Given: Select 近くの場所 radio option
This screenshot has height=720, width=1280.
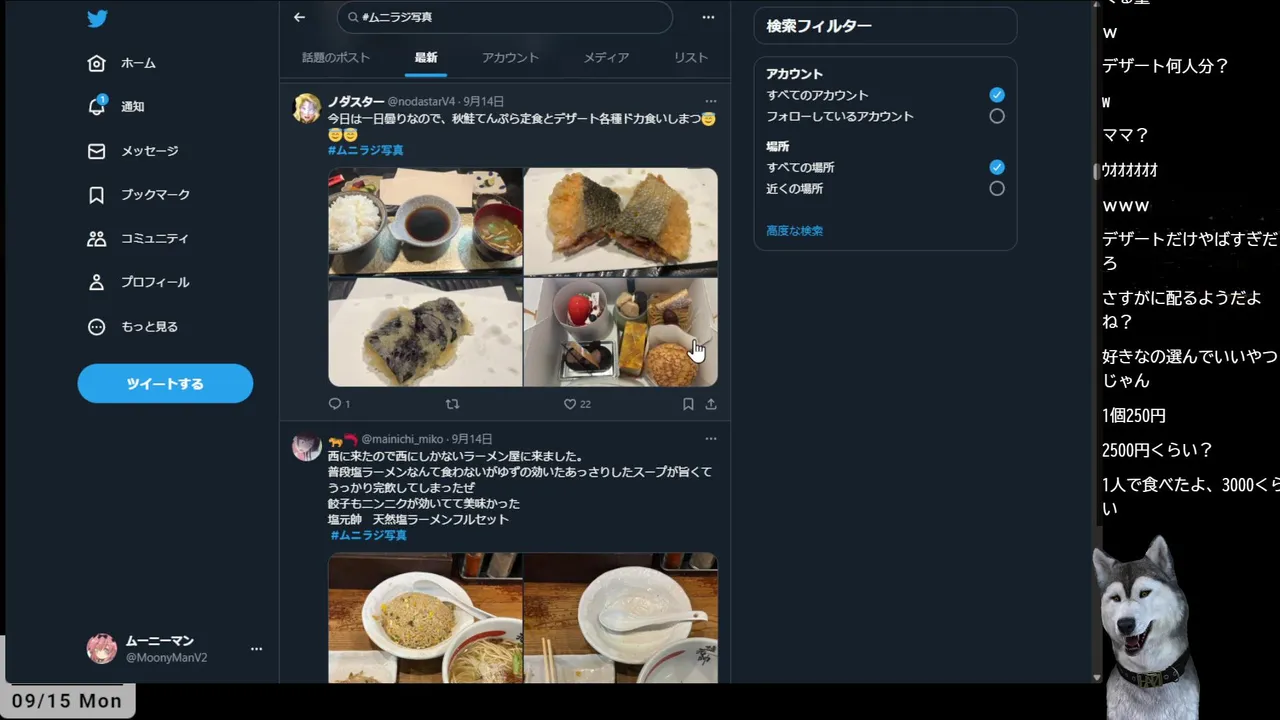Looking at the screenshot, I should 996,188.
